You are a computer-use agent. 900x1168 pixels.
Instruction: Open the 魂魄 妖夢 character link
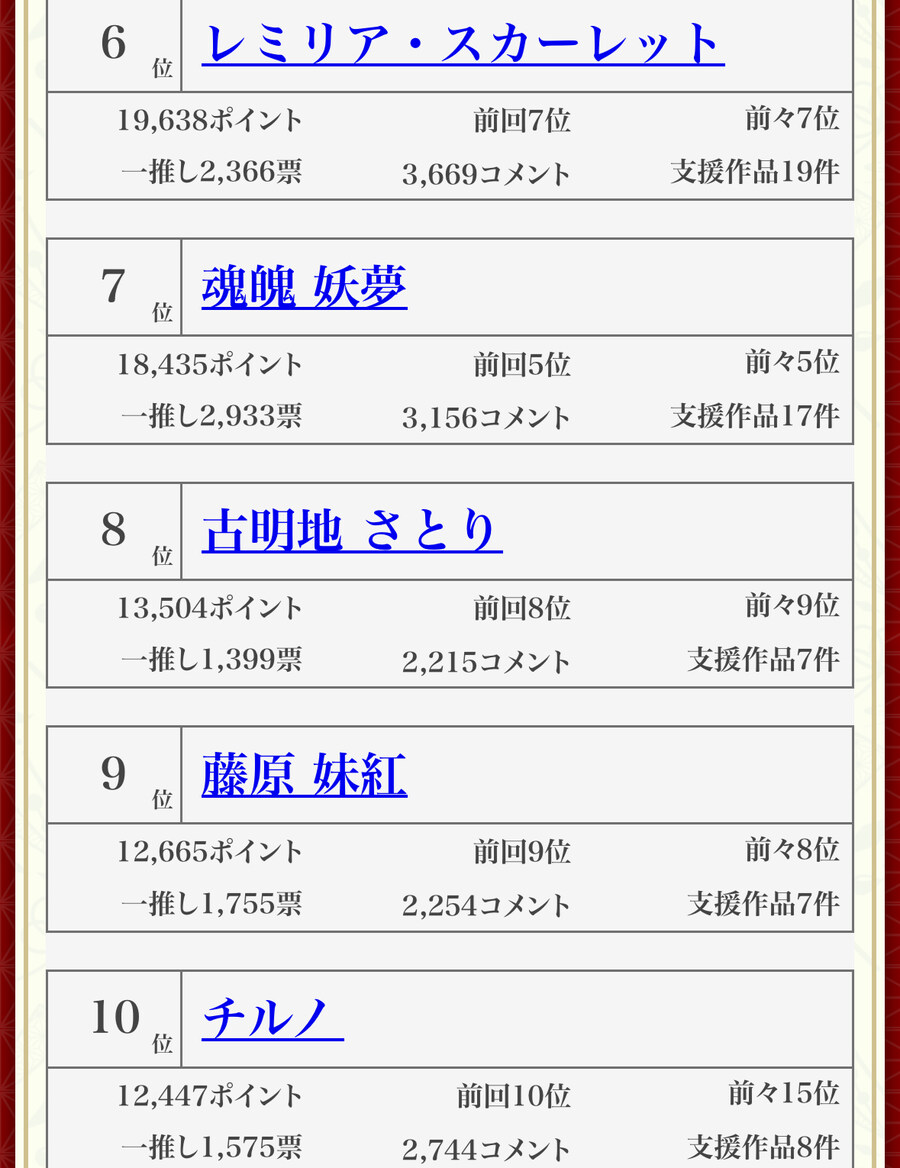[x=304, y=287]
